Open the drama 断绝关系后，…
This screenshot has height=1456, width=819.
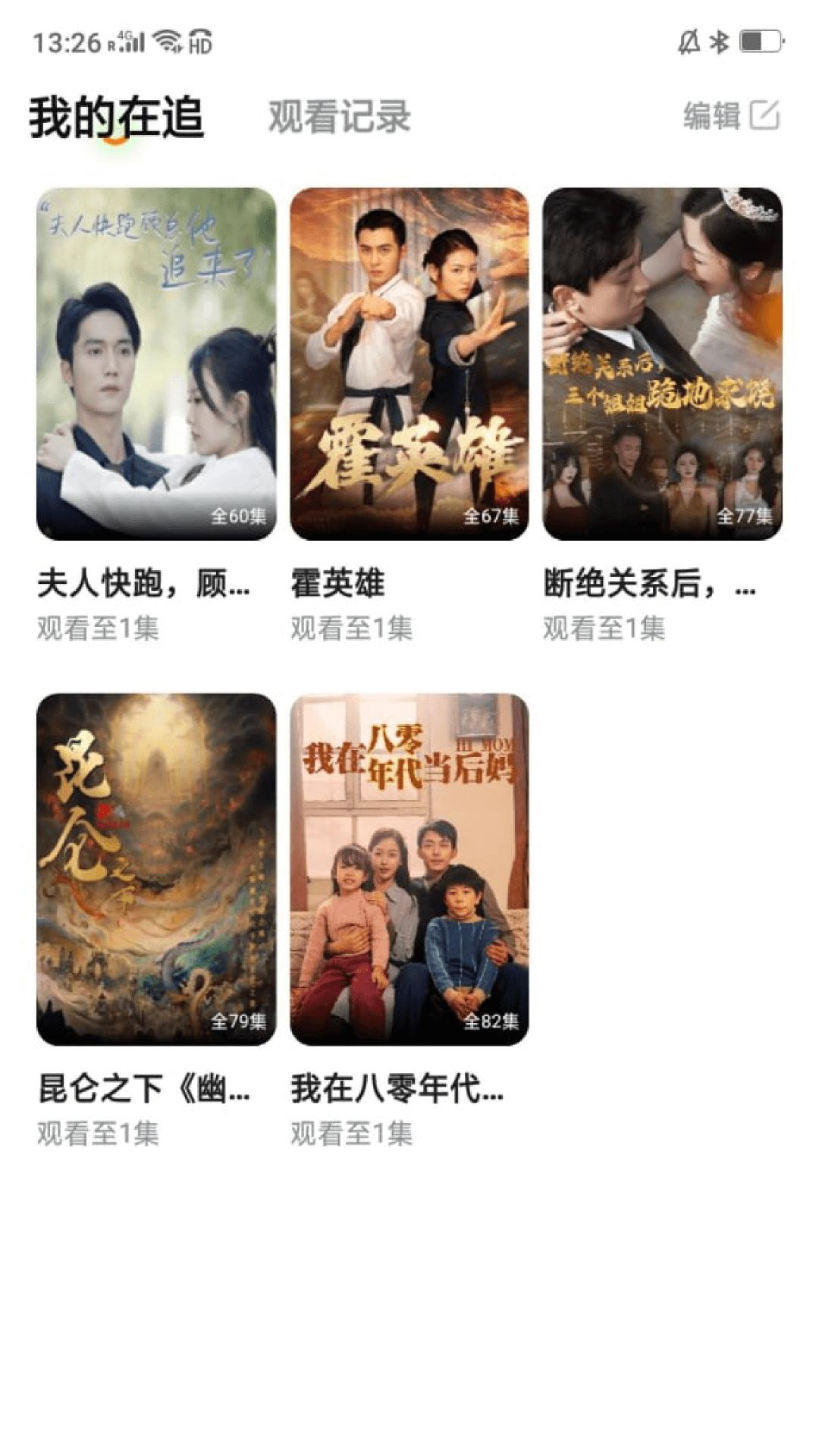click(x=662, y=364)
